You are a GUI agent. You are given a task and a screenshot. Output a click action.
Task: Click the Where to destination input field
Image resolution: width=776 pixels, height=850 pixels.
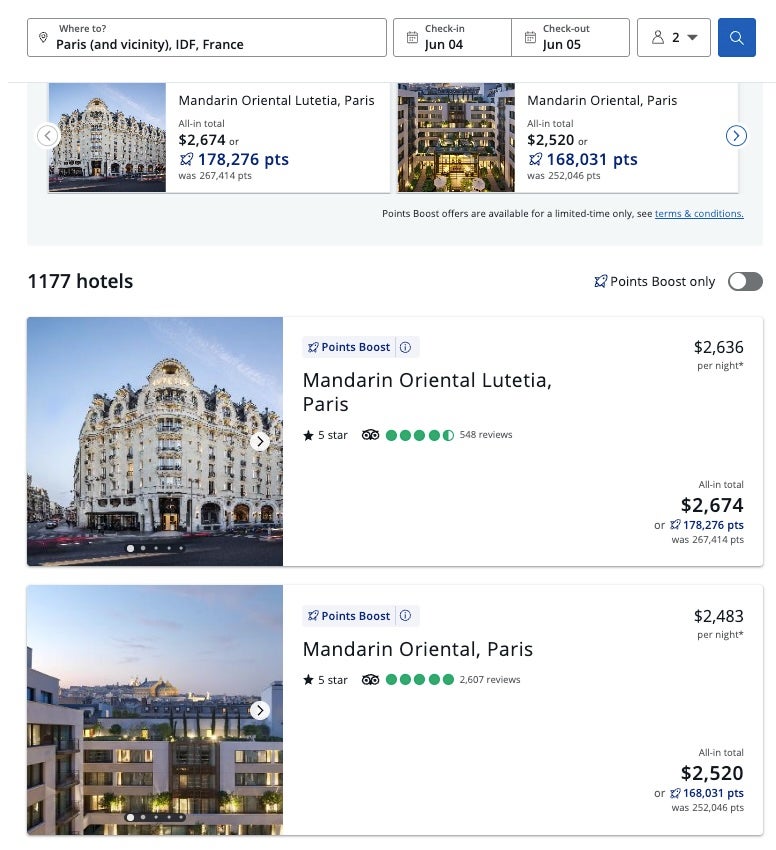click(x=200, y=44)
